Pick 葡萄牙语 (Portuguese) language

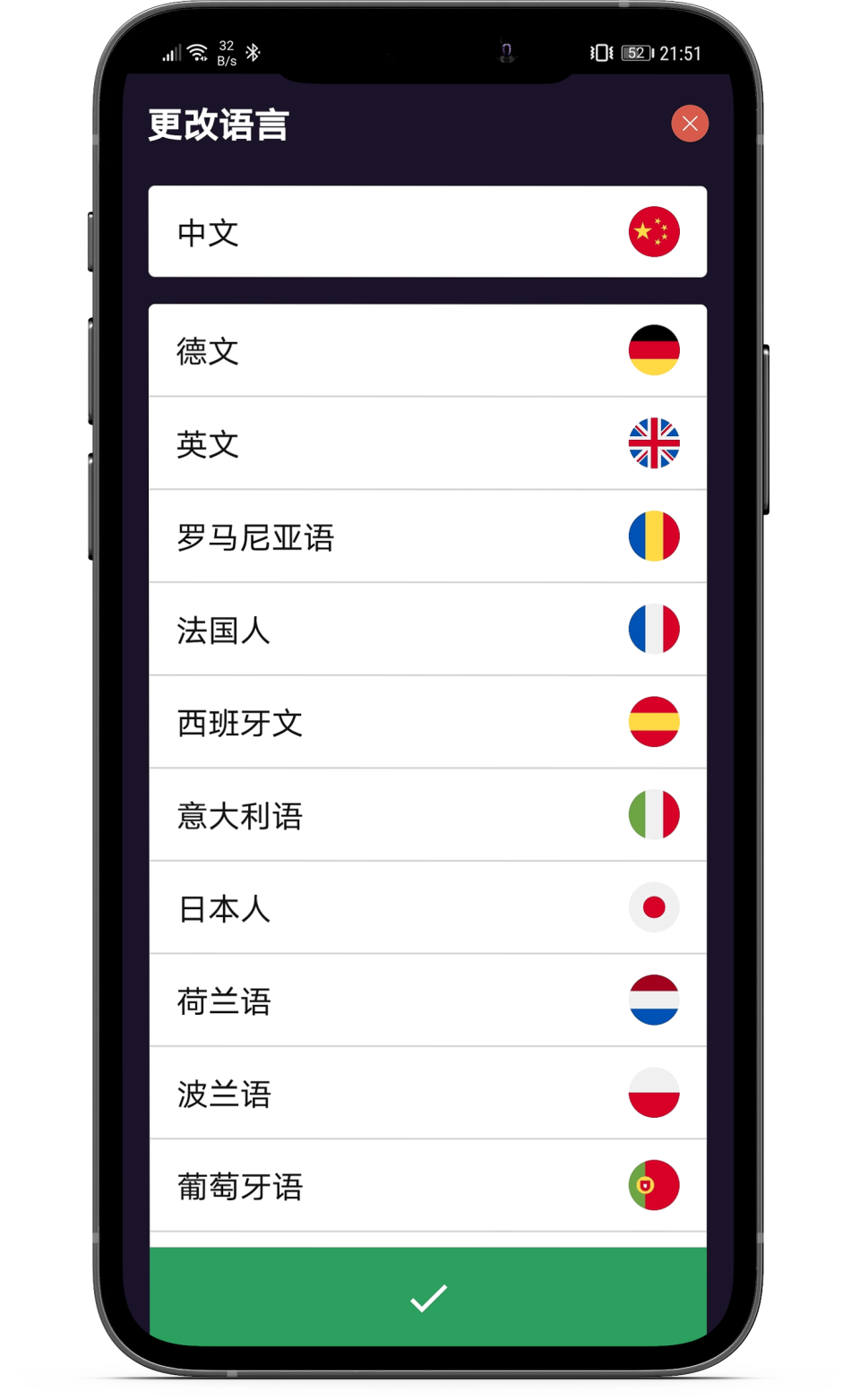pyautogui.click(x=427, y=1186)
